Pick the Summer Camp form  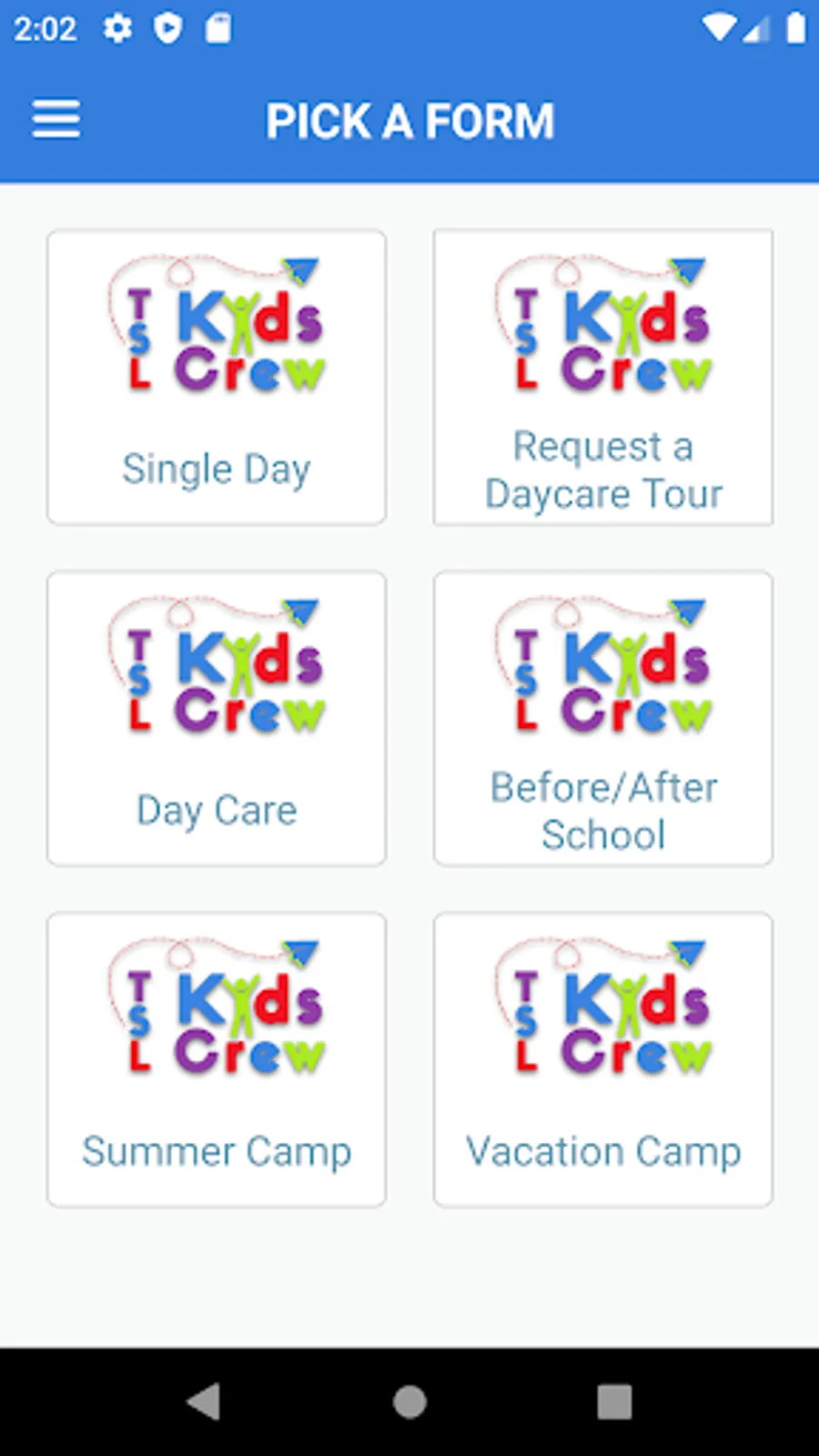point(217,1059)
